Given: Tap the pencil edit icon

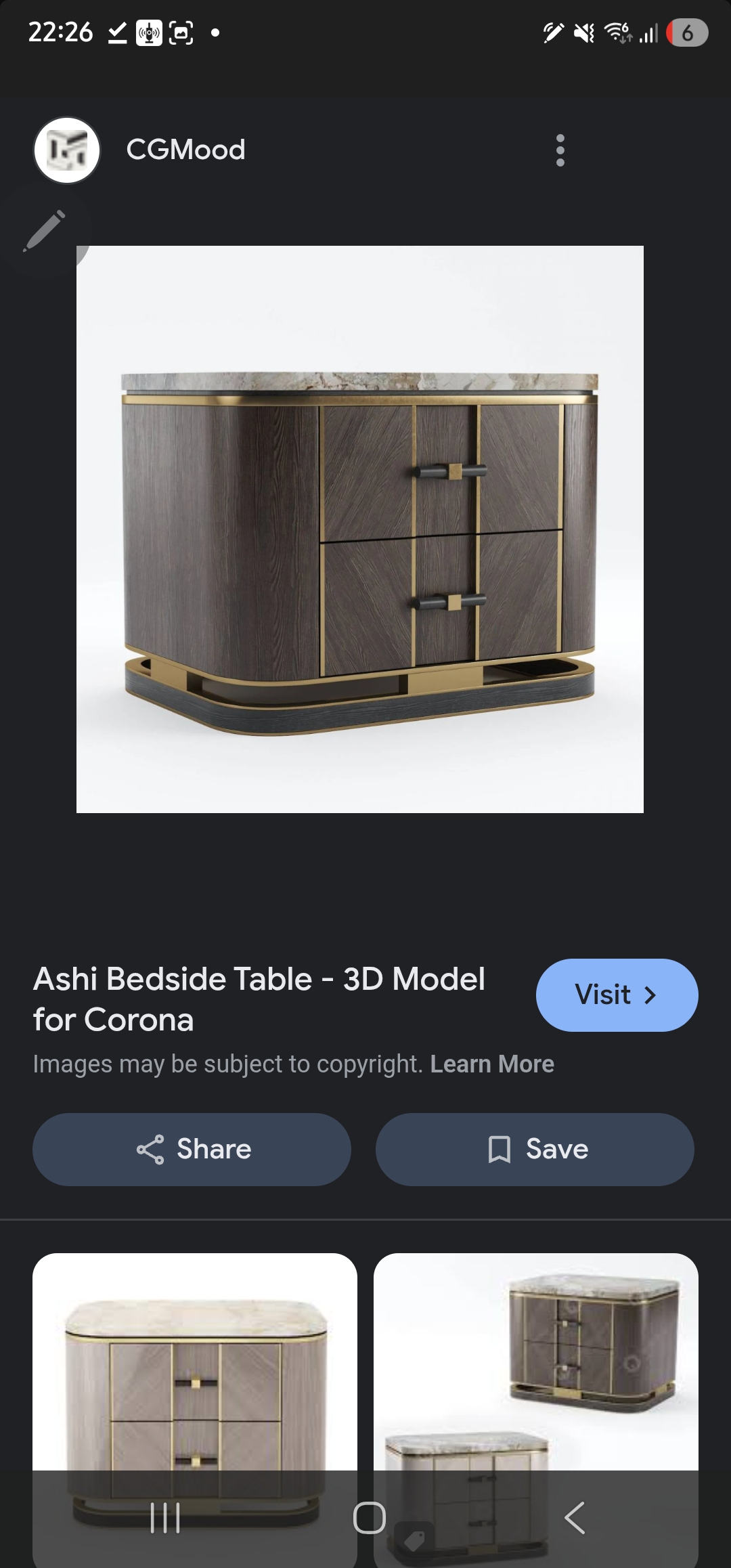Looking at the screenshot, I should [x=45, y=230].
